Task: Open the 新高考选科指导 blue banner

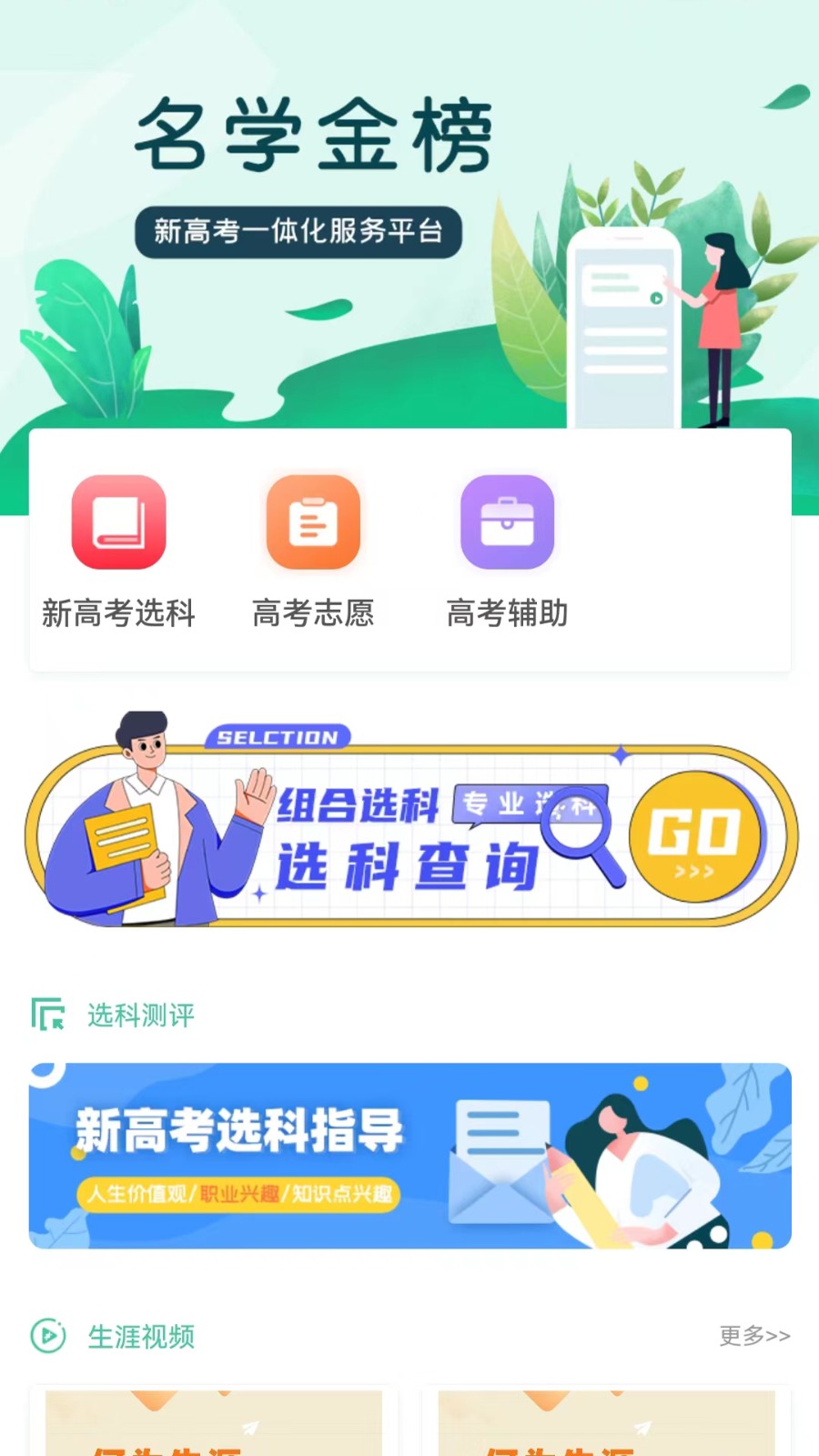Action: 409,1153
